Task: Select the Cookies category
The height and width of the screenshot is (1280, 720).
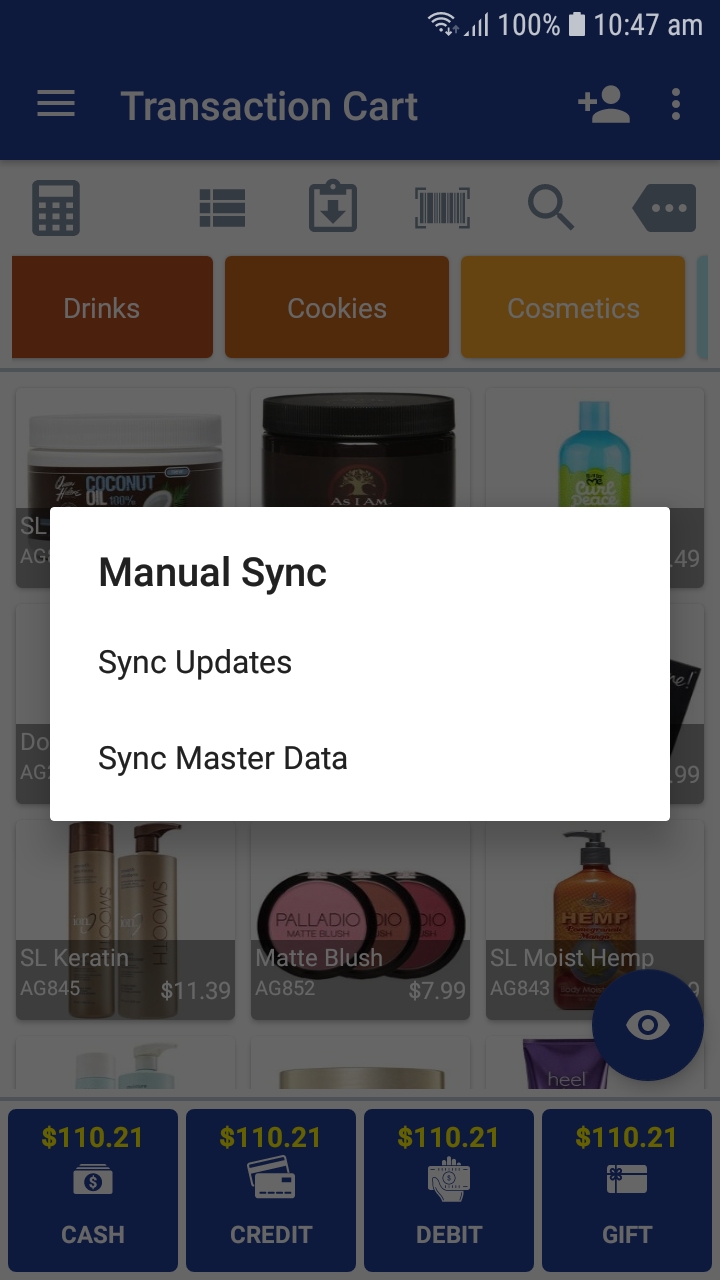Action: tap(337, 308)
